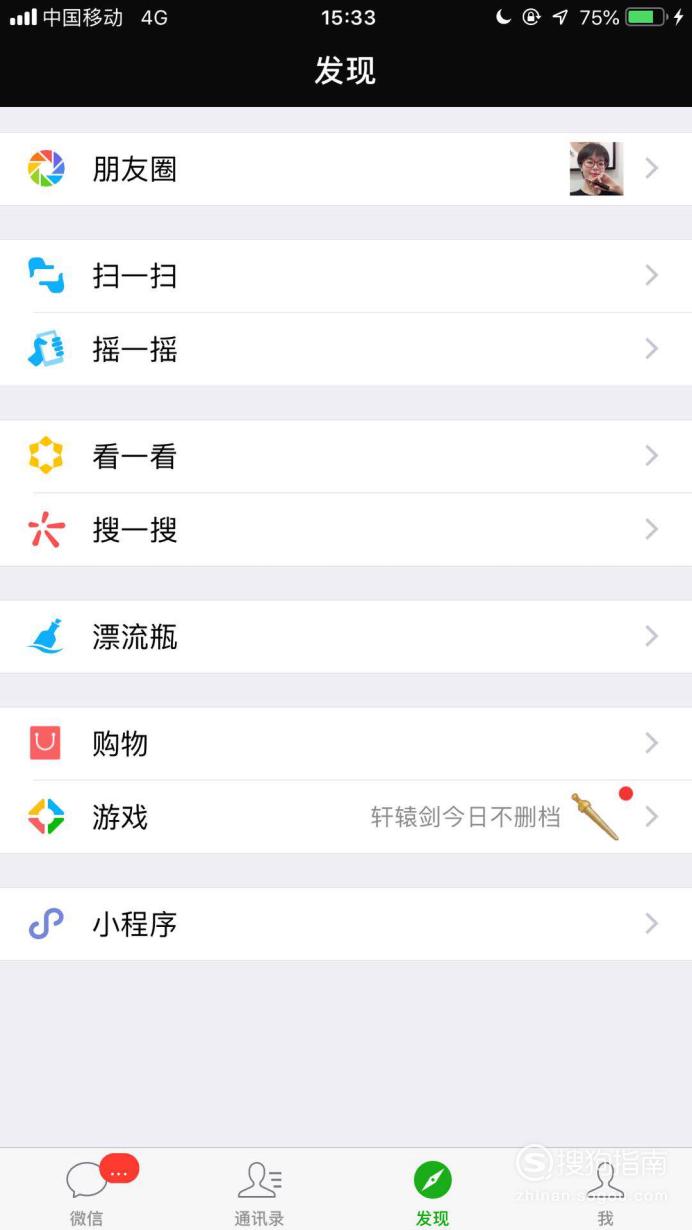Open 朋友圈 Moments

(x=346, y=169)
